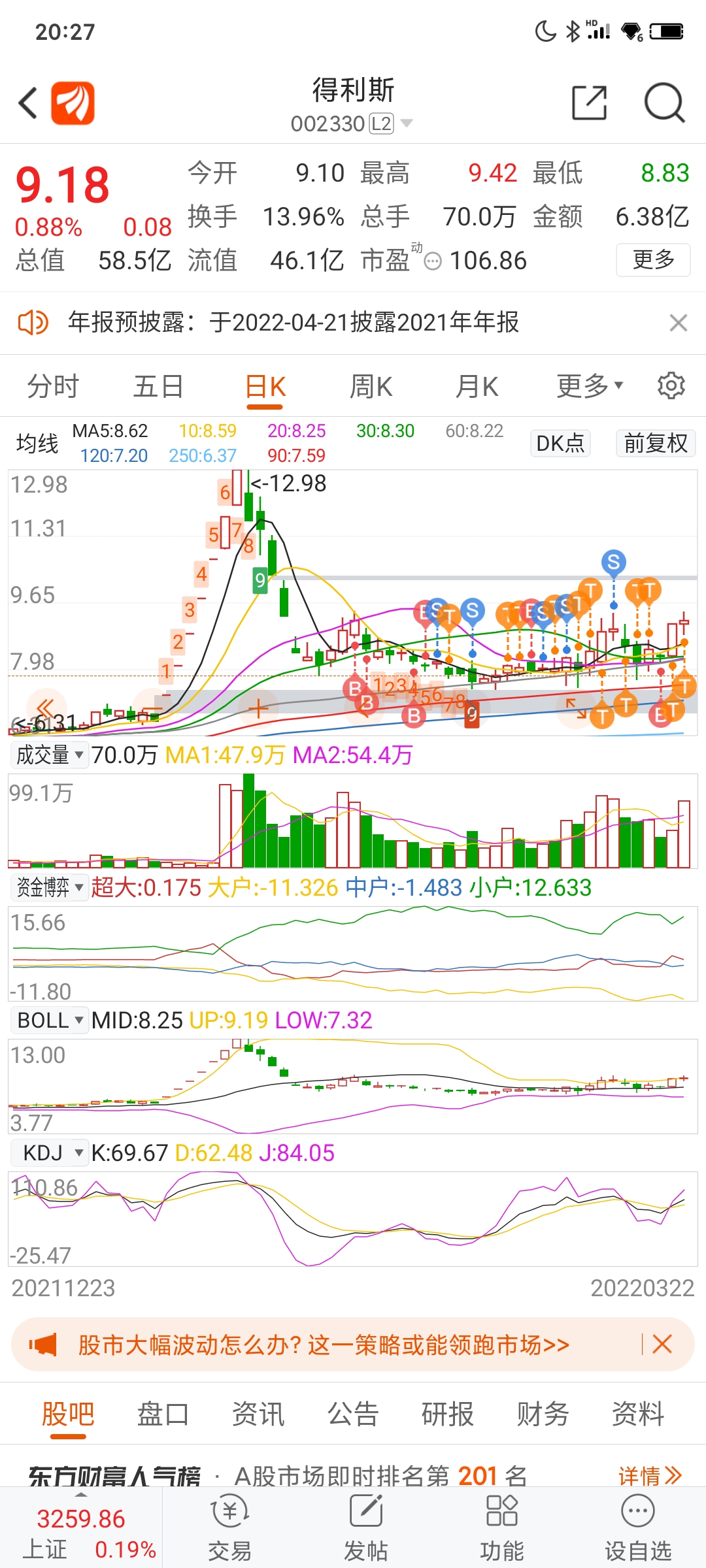The height and width of the screenshot is (1568, 706).
Task: Expand the BOLL indicator dropdown
Action: pyautogui.click(x=48, y=1020)
